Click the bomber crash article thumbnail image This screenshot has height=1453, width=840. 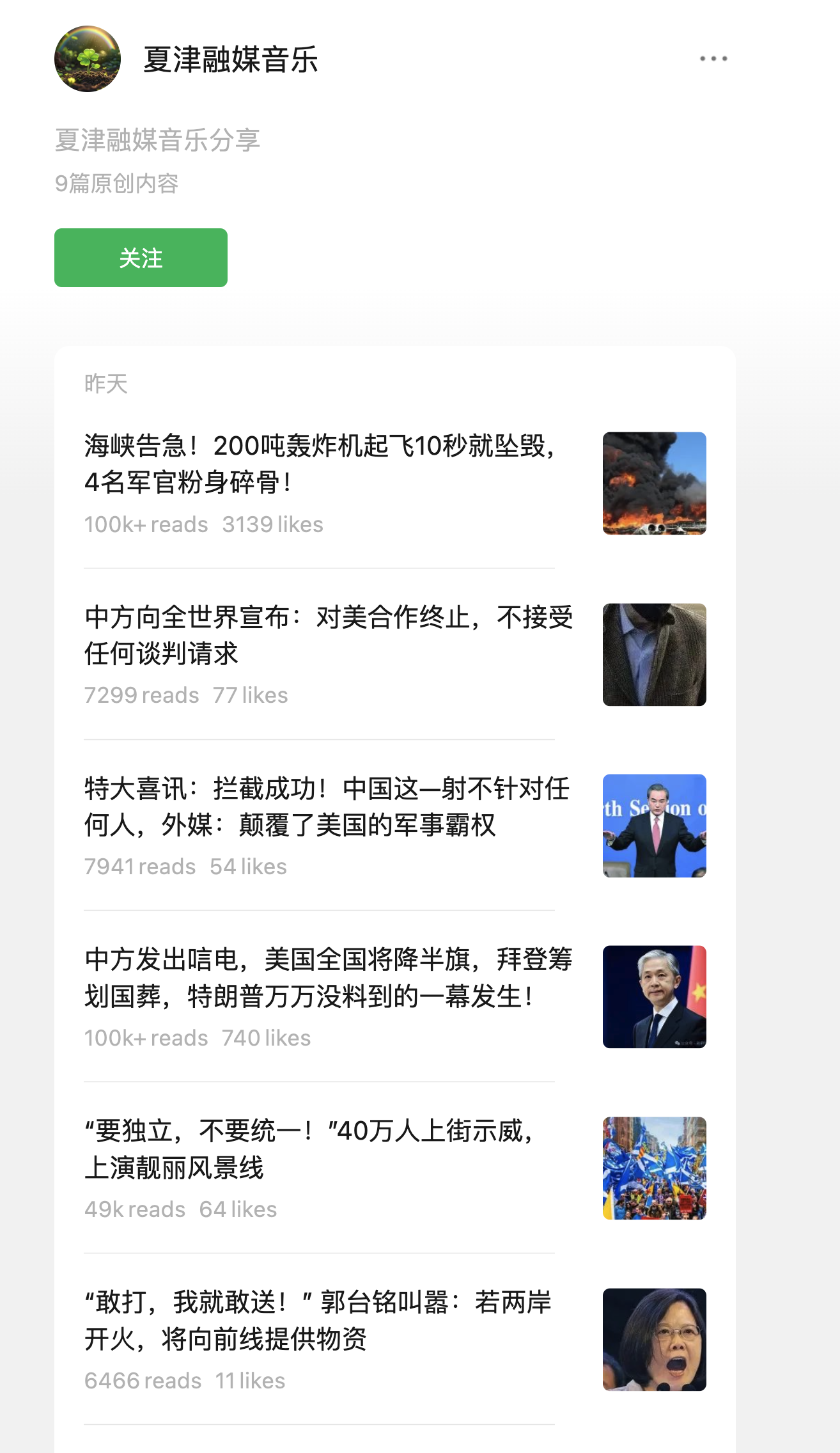[x=653, y=483]
